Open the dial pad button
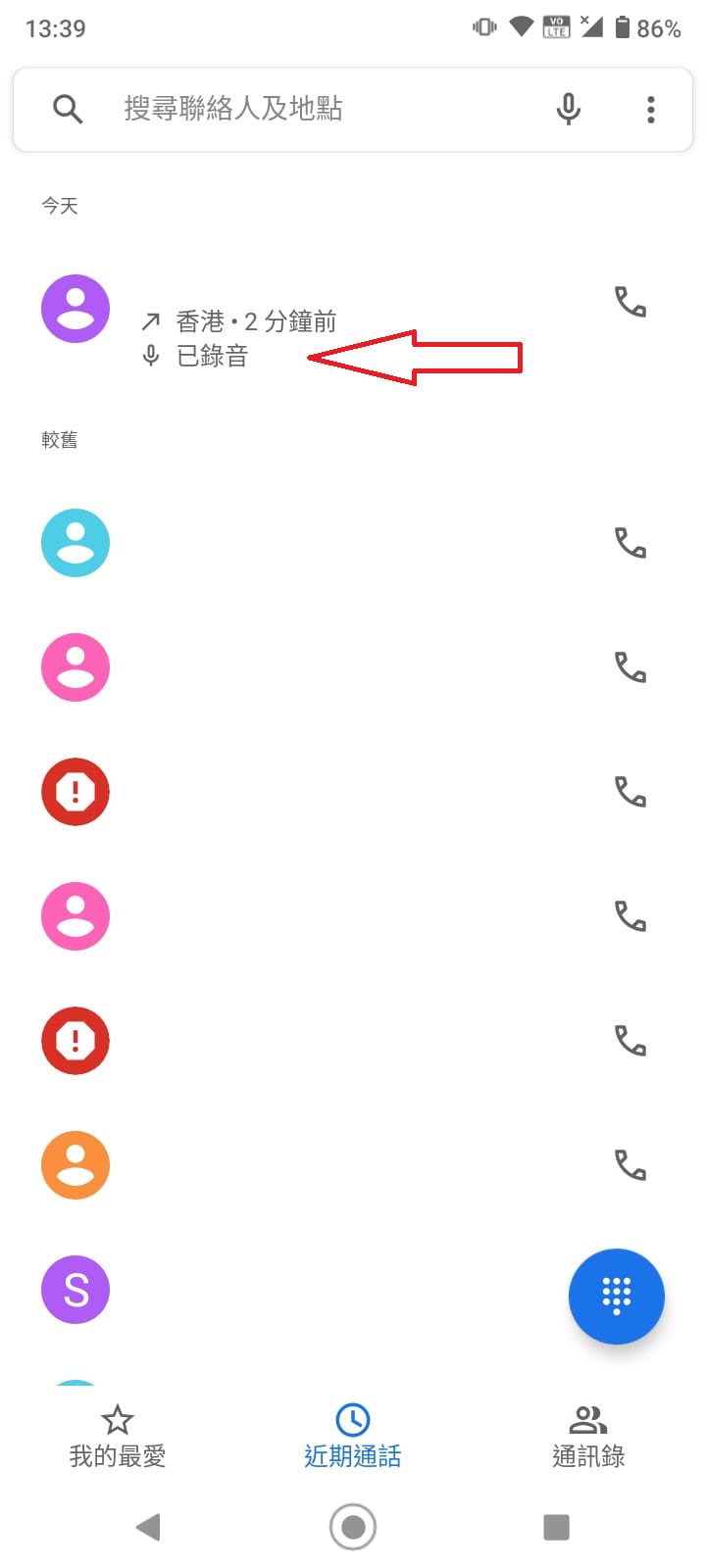Viewport: 706px width, 1568px height. 616,1296
